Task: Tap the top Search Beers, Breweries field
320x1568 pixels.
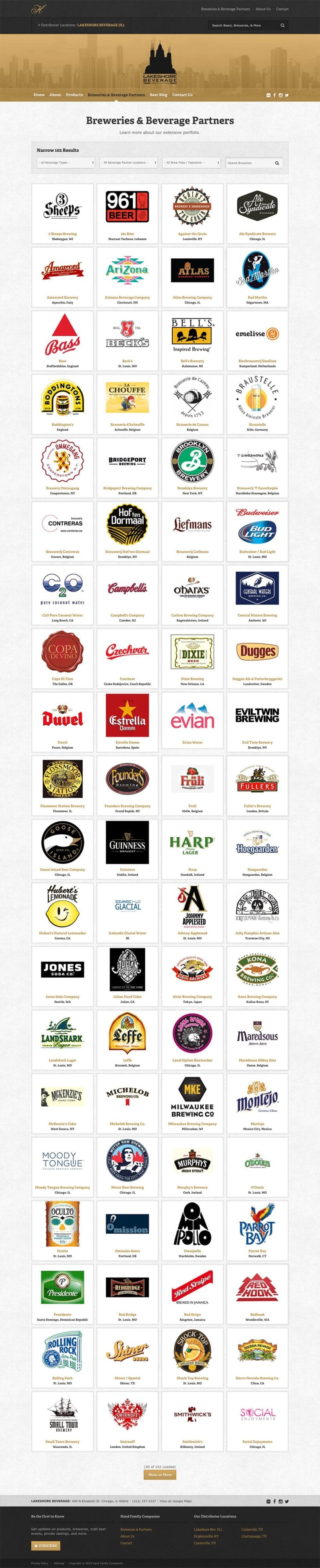Action: tap(243, 25)
